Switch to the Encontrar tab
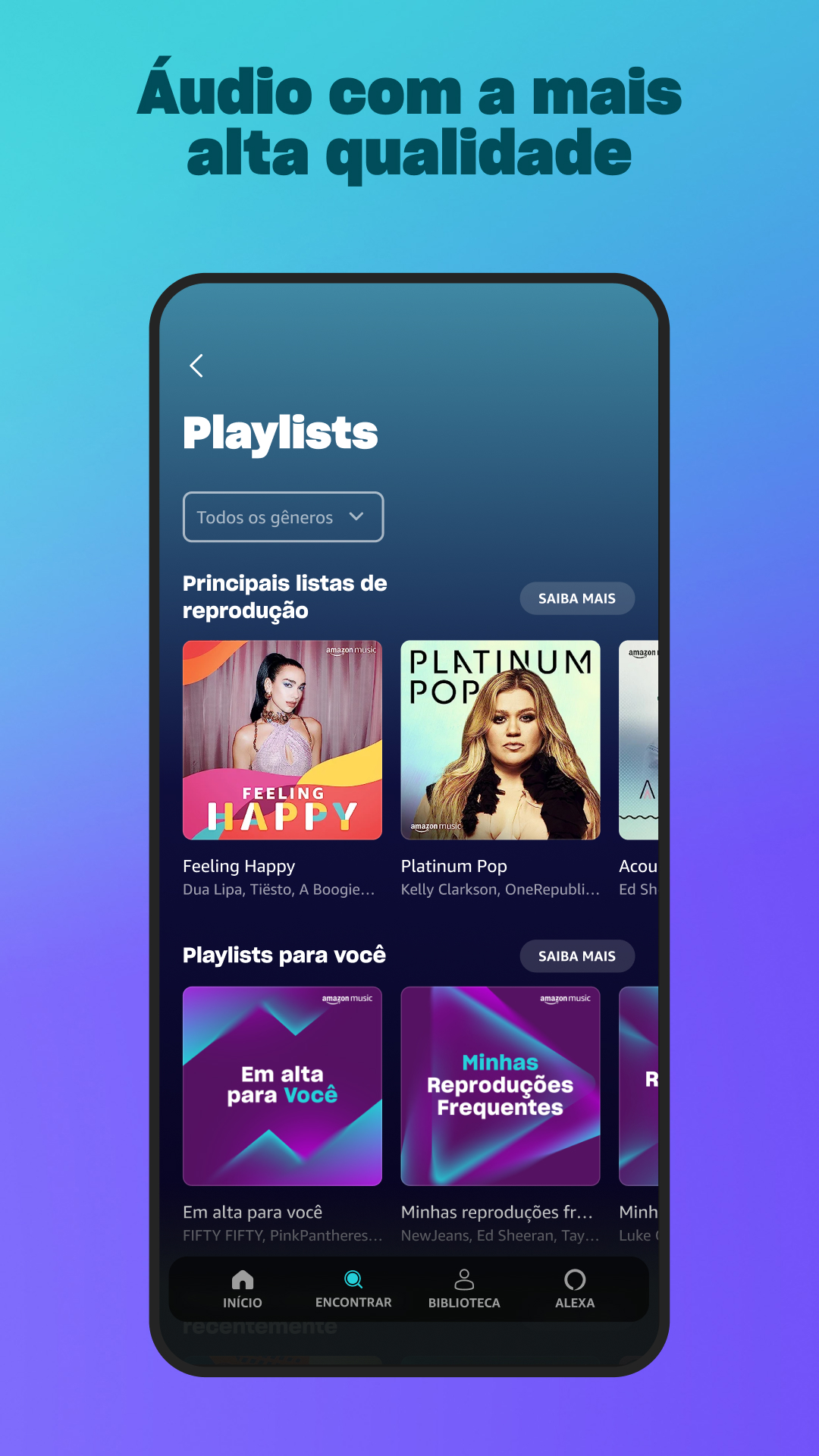The image size is (819, 1456). (353, 1289)
